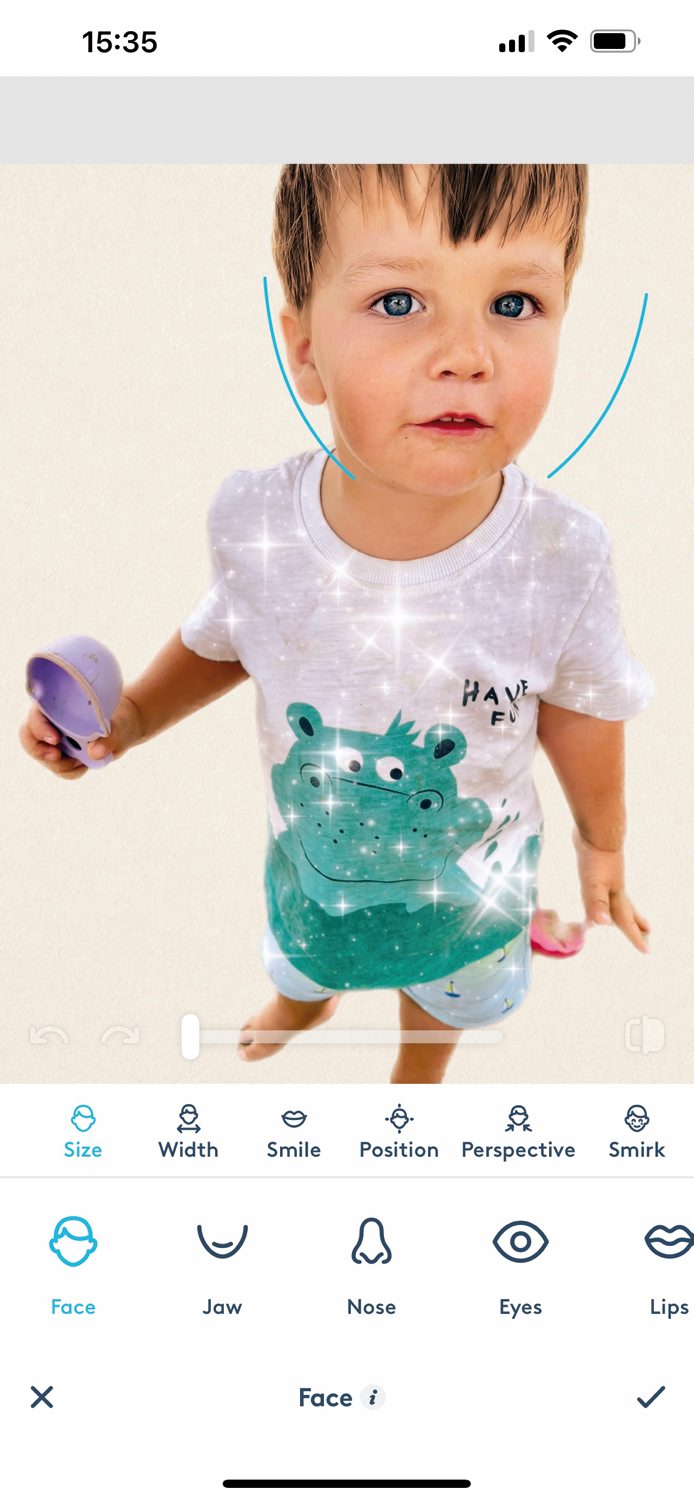
Task: Select the Size face option
Action: point(83,1132)
